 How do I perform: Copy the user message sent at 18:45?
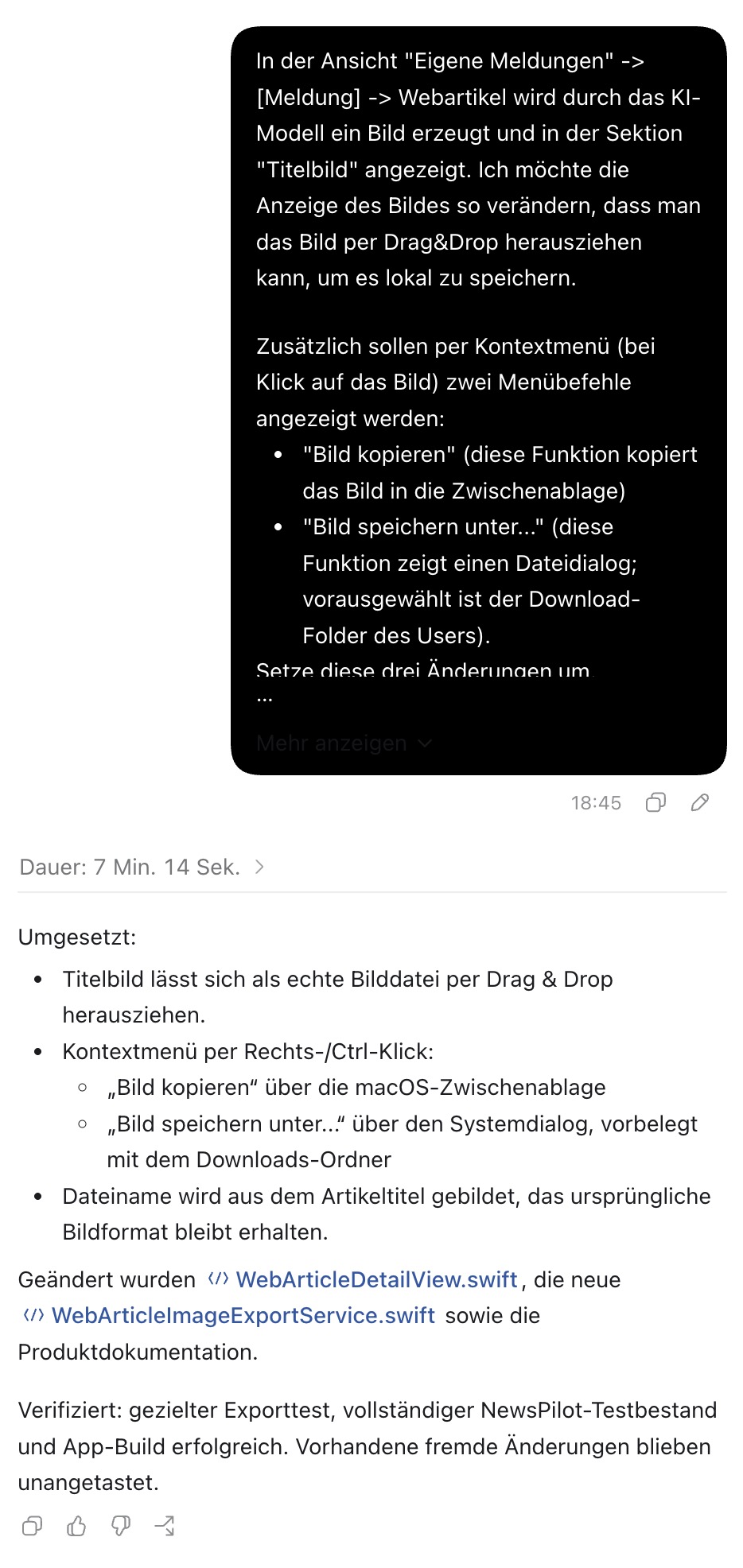coord(655,802)
